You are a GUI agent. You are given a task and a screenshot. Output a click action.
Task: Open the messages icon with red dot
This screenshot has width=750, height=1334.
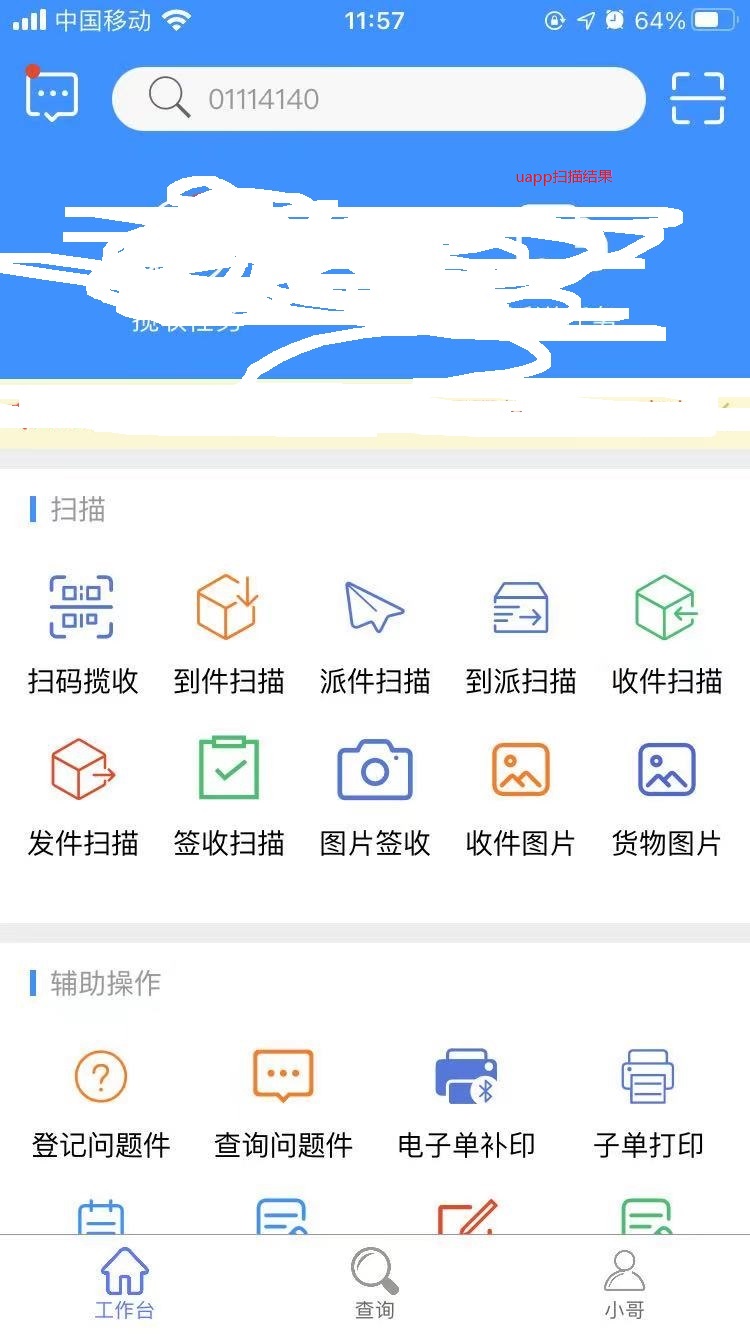[x=51, y=96]
